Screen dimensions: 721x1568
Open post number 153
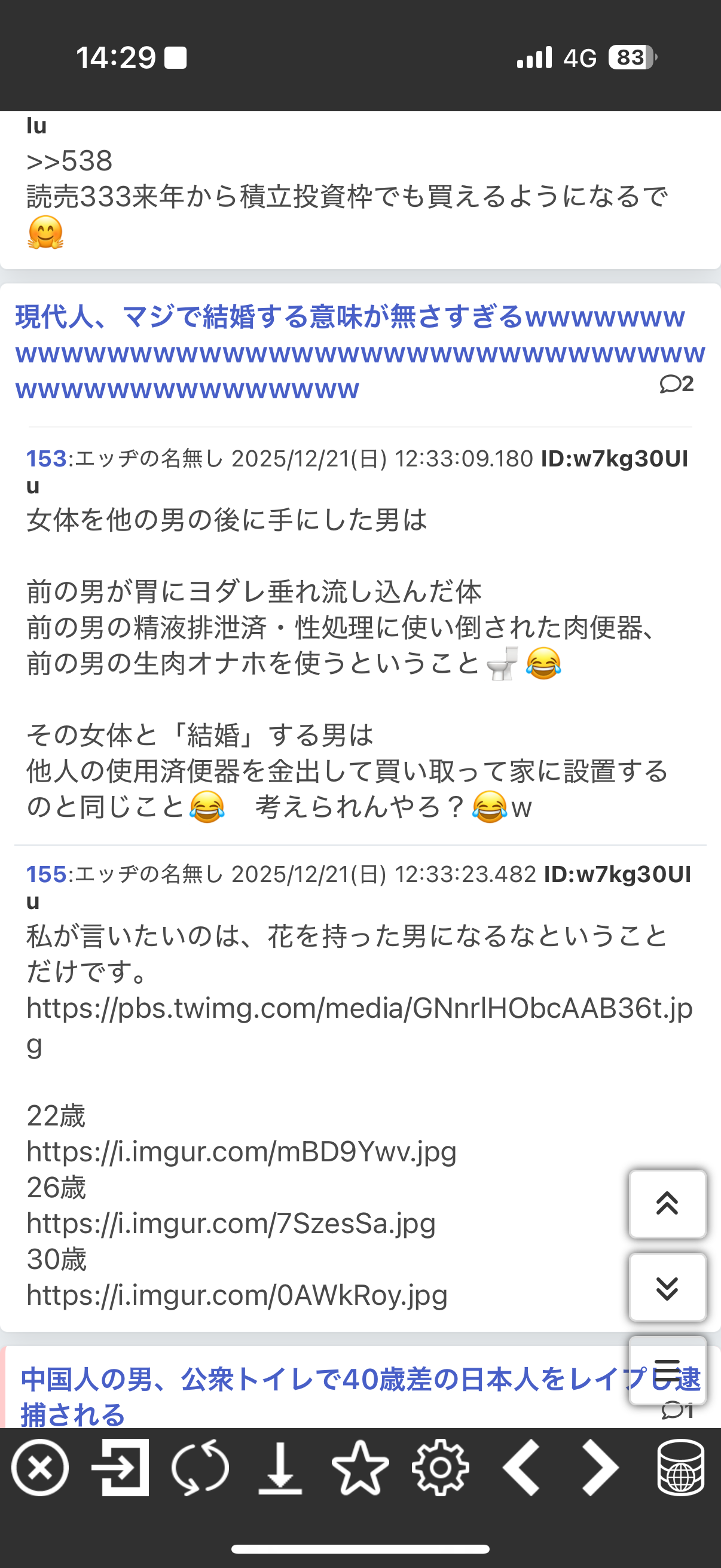click(45, 458)
